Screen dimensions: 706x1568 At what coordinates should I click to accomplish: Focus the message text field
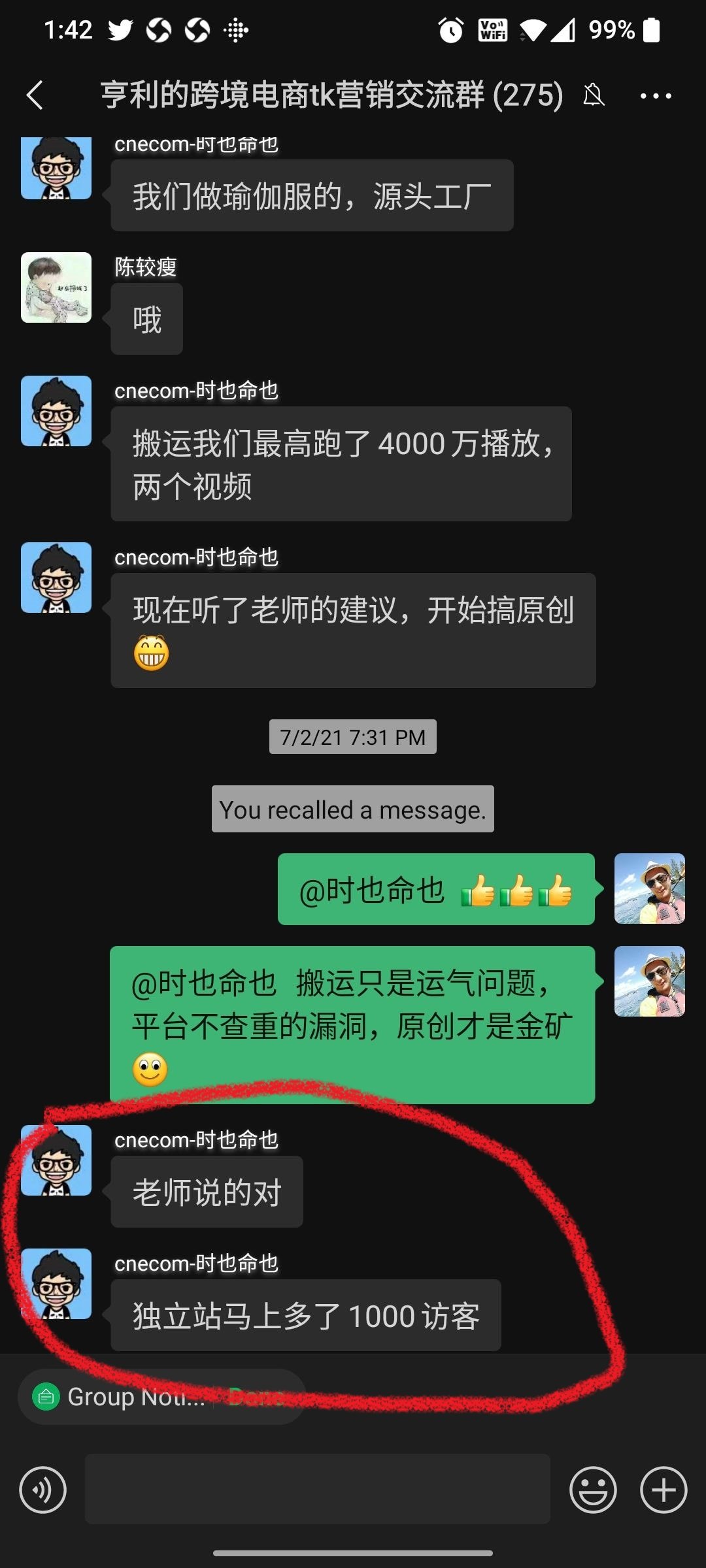coord(317,1489)
